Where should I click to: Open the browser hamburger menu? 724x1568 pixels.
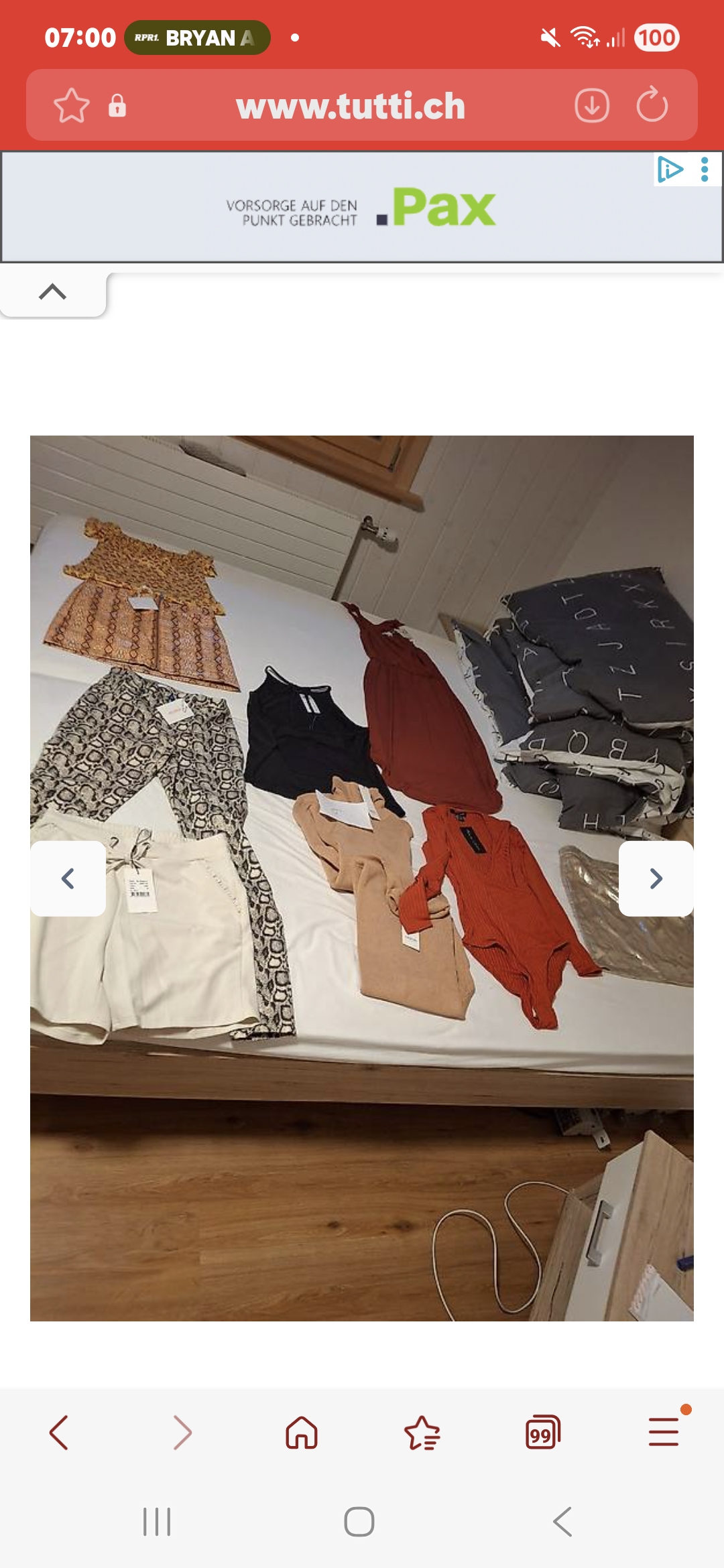[x=664, y=1433]
